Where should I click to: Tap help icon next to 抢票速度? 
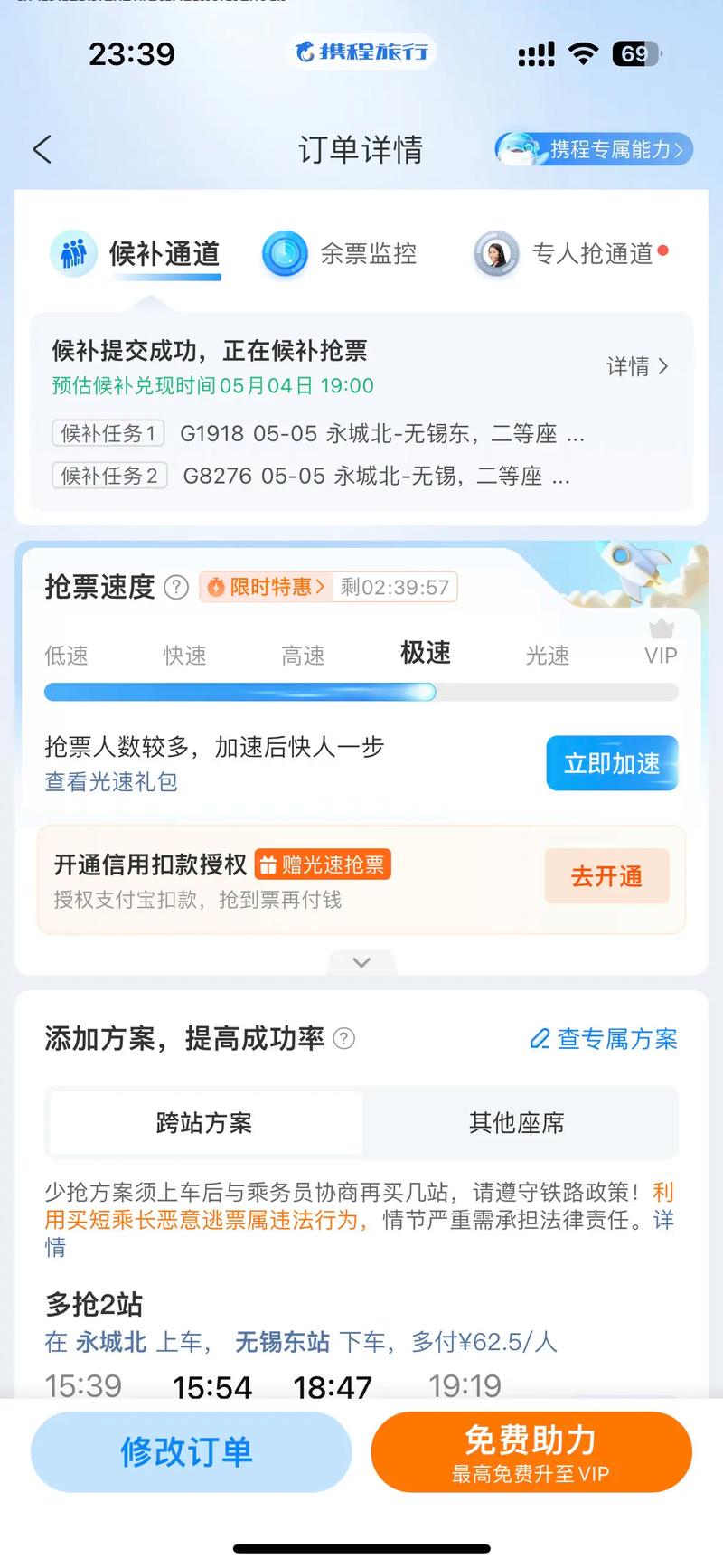[176, 588]
